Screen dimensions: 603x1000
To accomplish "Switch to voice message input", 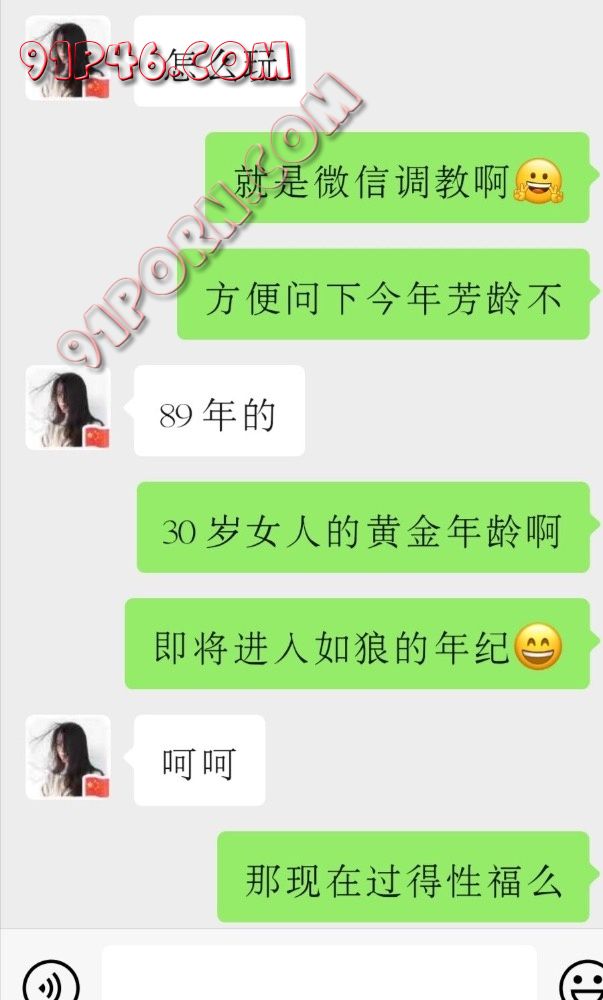I will [50, 980].
